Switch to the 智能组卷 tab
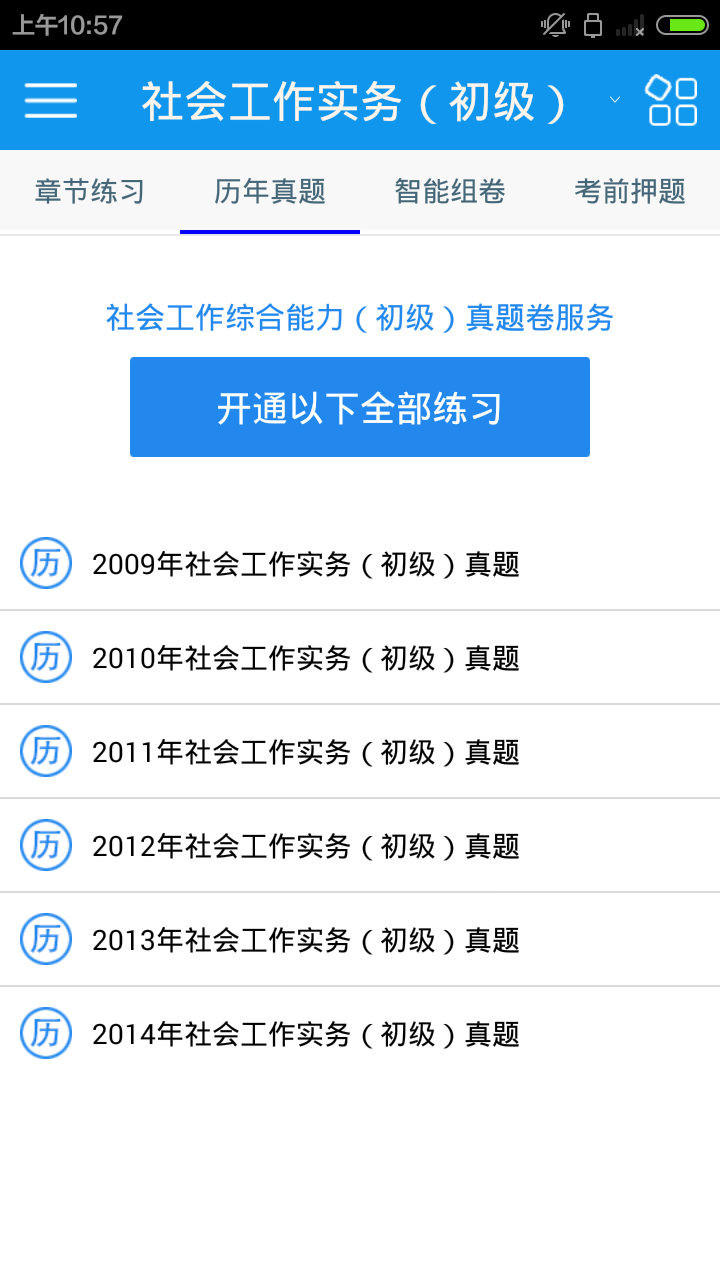This screenshot has width=720, height=1280. click(450, 191)
